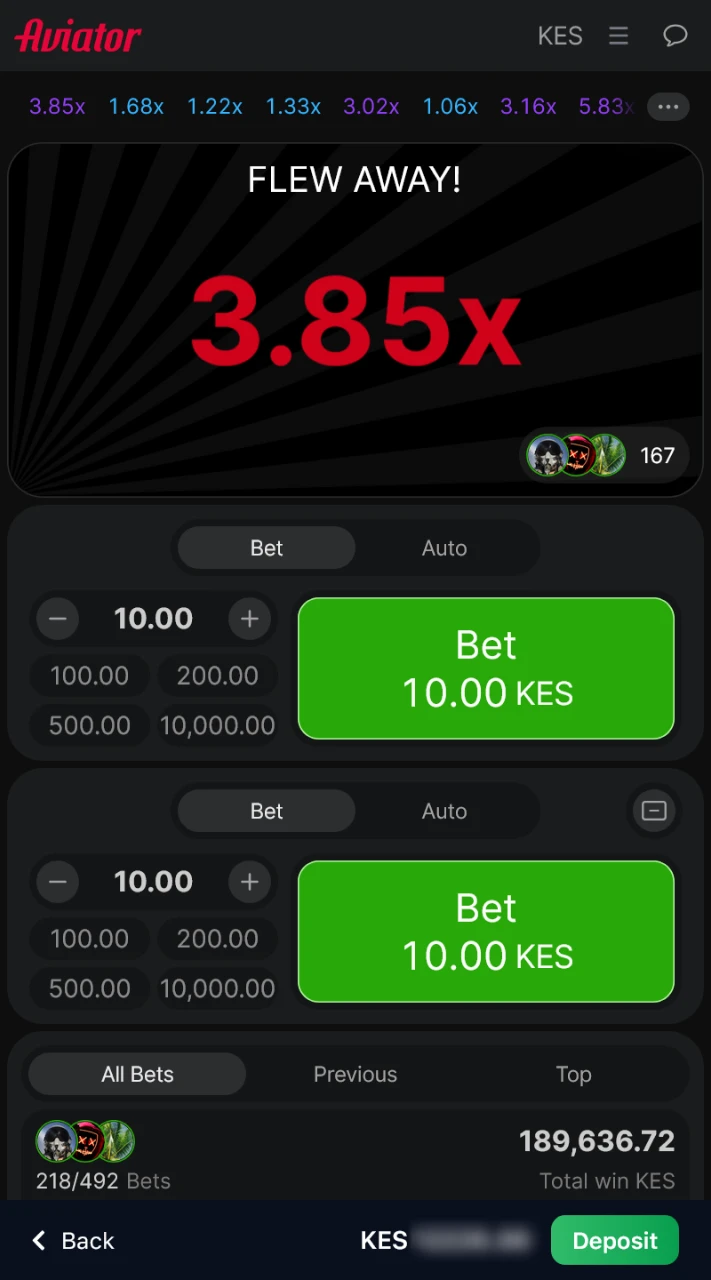
Task: Decrease first panel bet amount
Action: pos(58,619)
